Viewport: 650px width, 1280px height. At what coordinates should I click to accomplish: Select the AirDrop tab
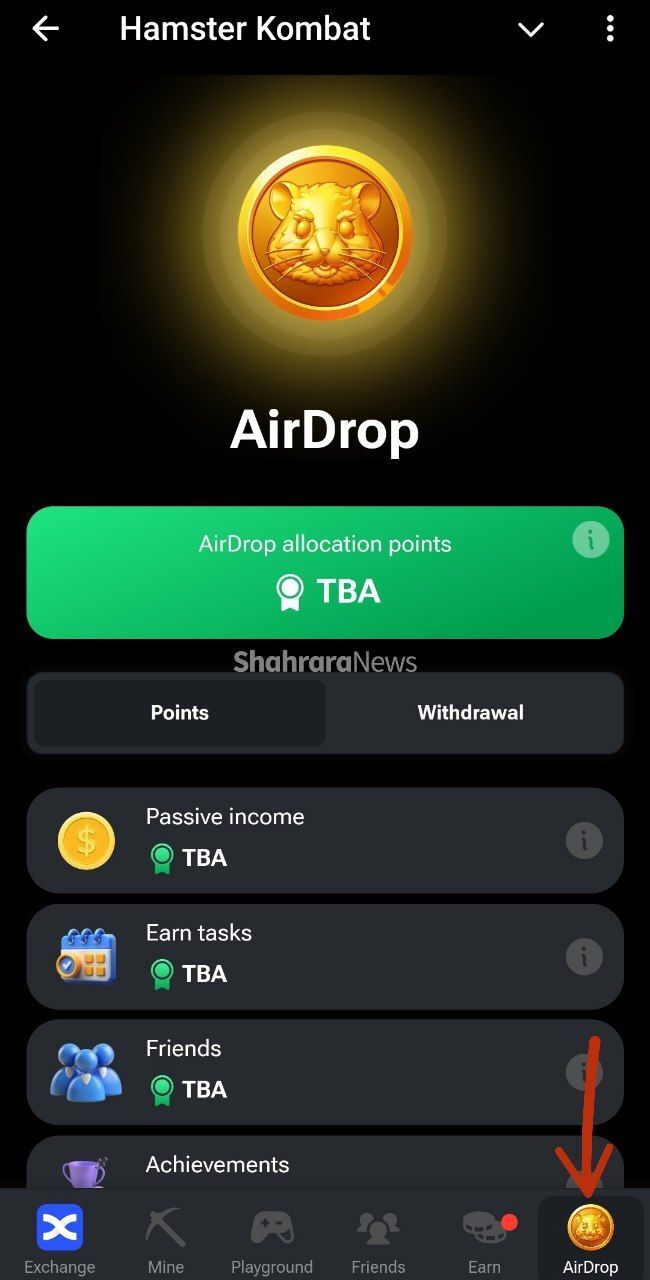click(590, 1240)
